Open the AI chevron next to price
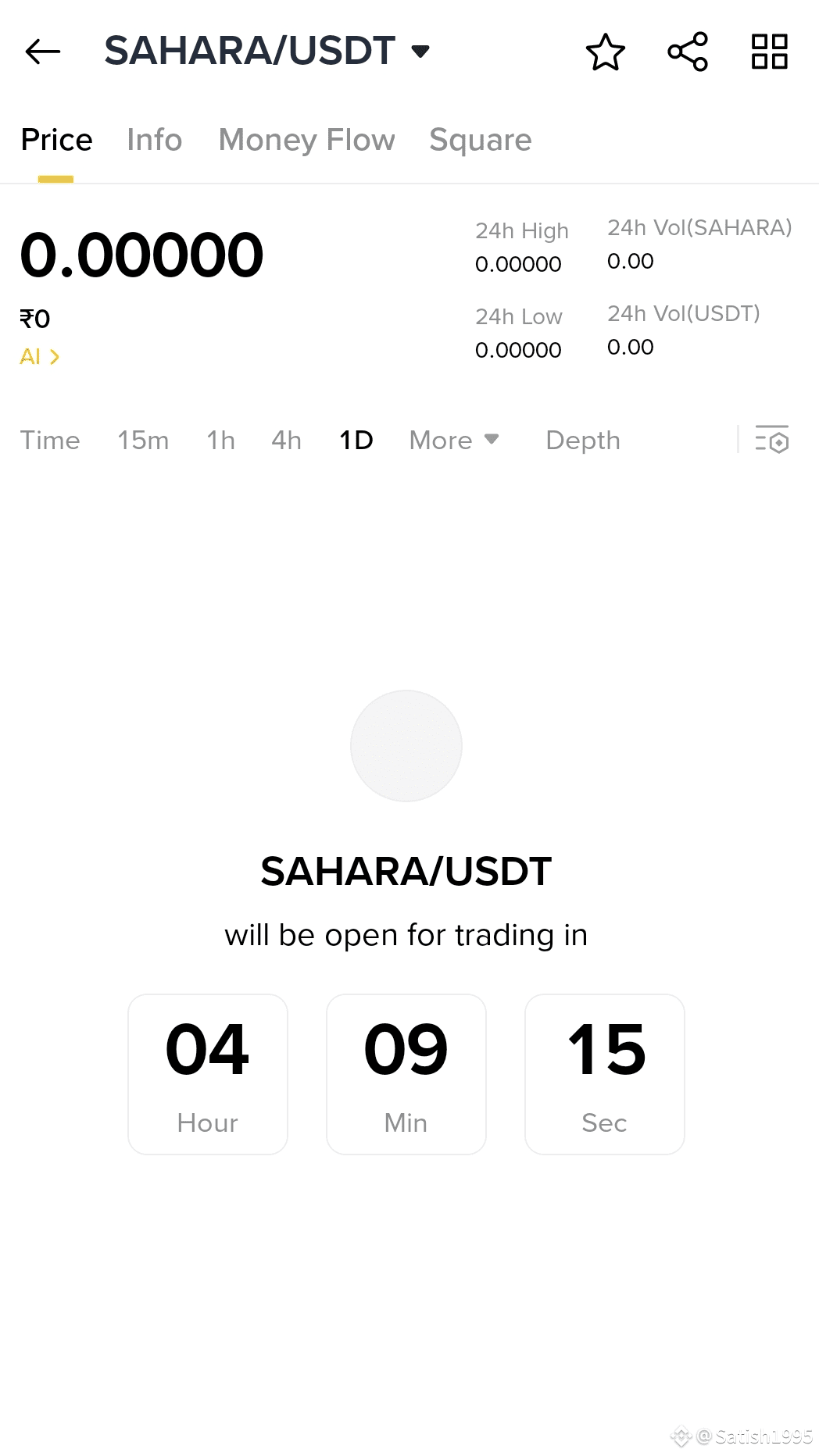The width and height of the screenshot is (819, 1456). 55,356
